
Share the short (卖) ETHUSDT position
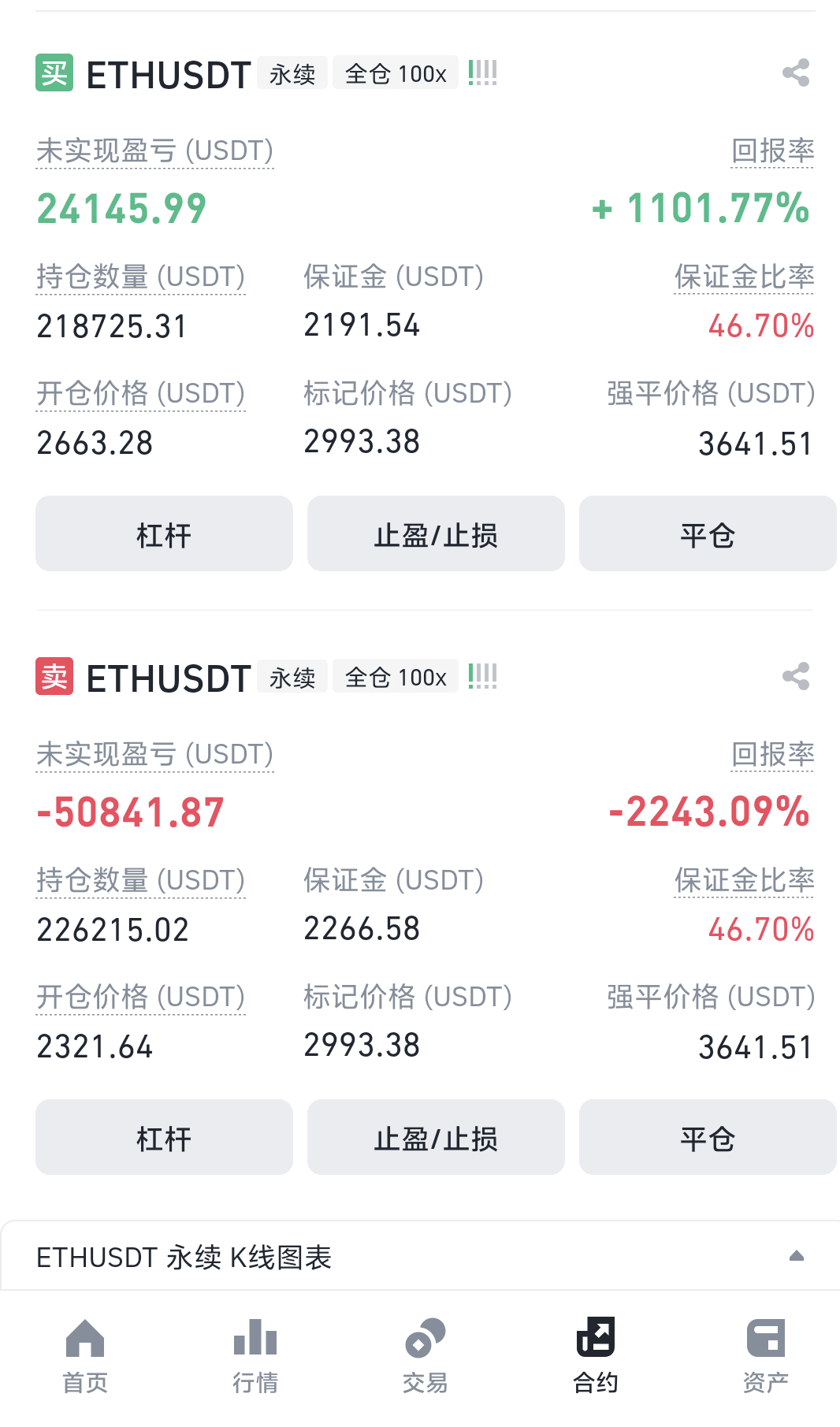(x=796, y=677)
